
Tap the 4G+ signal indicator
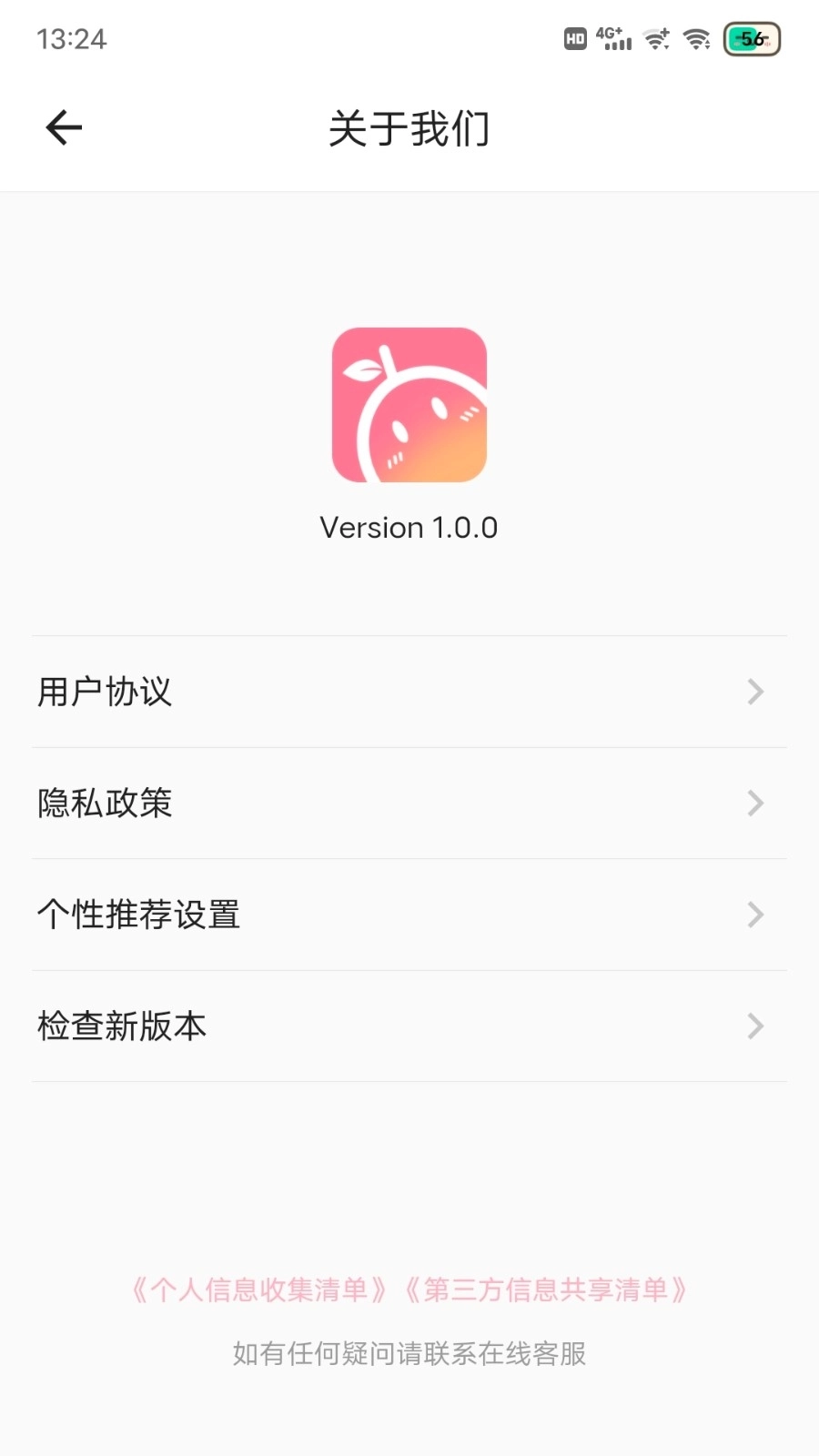[611, 39]
